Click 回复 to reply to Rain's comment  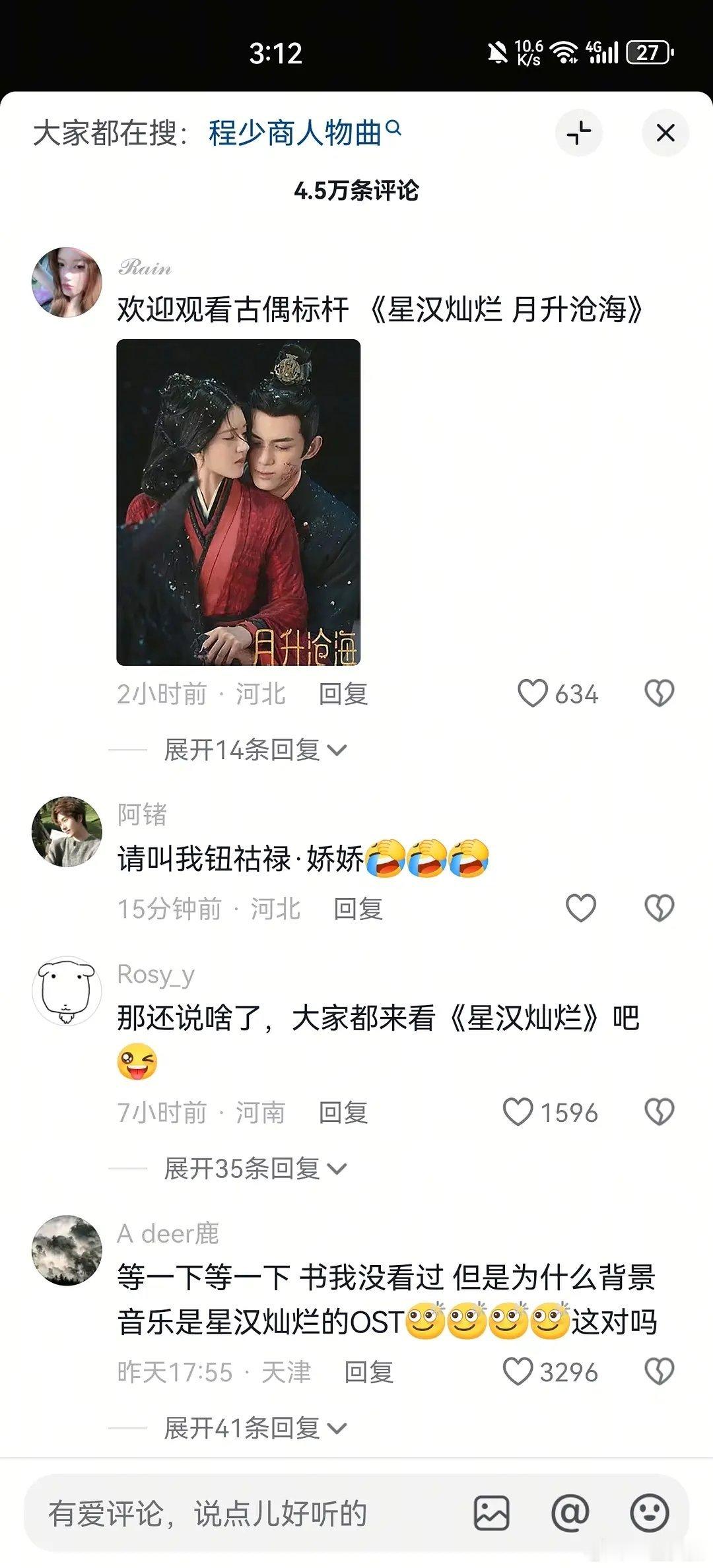tap(344, 694)
